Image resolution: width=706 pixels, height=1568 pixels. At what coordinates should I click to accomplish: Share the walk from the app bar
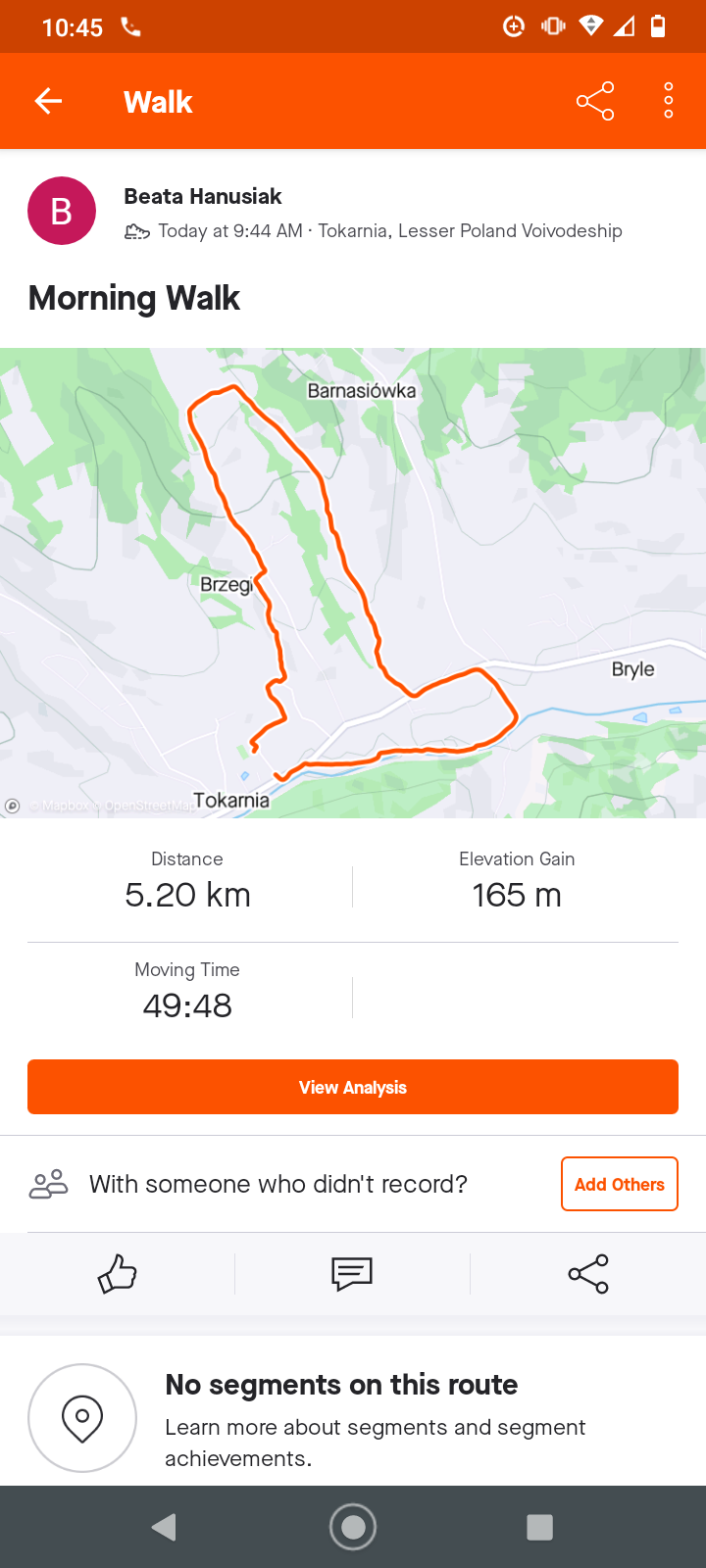pyautogui.click(x=595, y=101)
